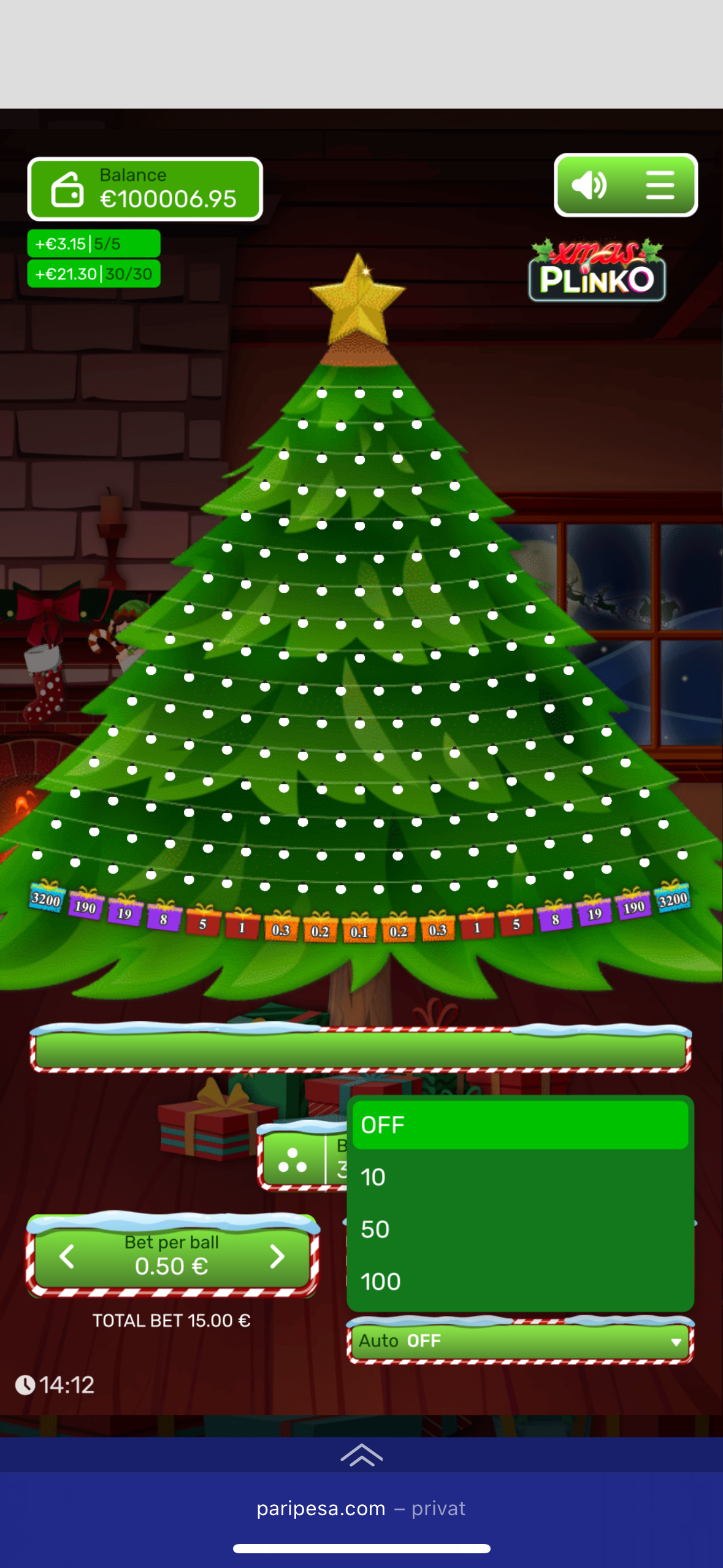Decrease bet per ball with left arrow
This screenshot has width=723, height=1568.
point(67,1256)
